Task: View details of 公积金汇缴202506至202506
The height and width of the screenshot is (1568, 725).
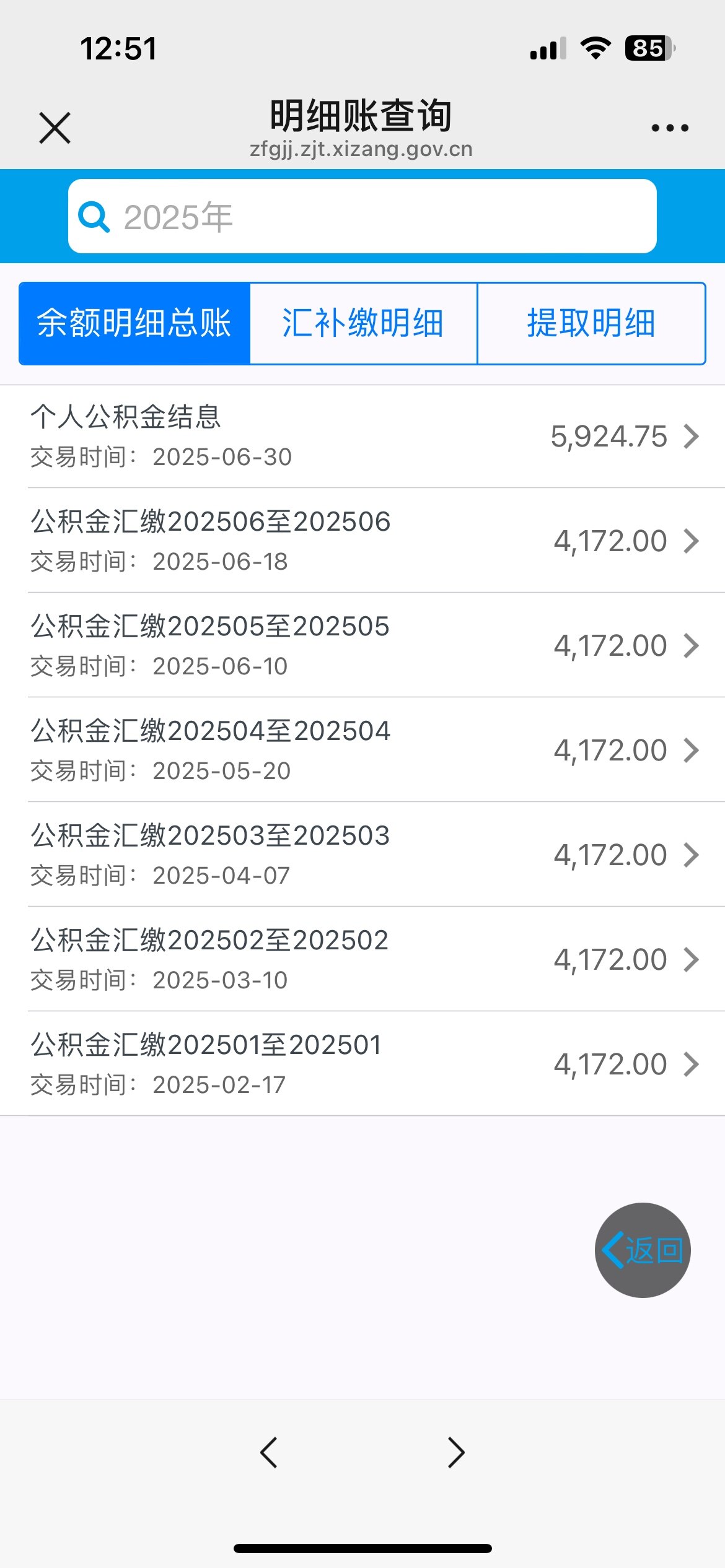Action: pyautogui.click(x=362, y=541)
